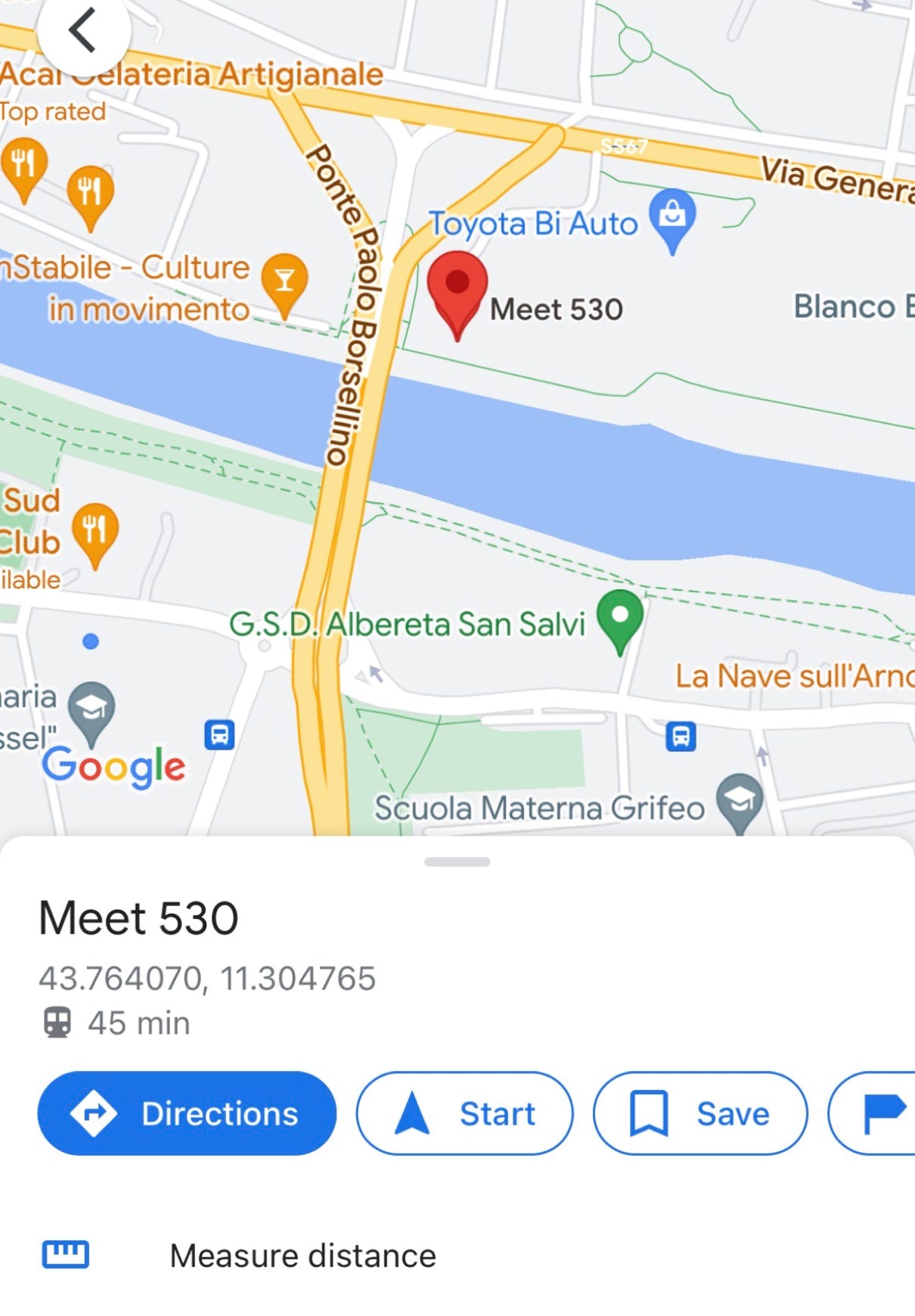This screenshot has height=1316, width=915.
Task: Get directions to Meet 530
Action: tap(187, 1113)
